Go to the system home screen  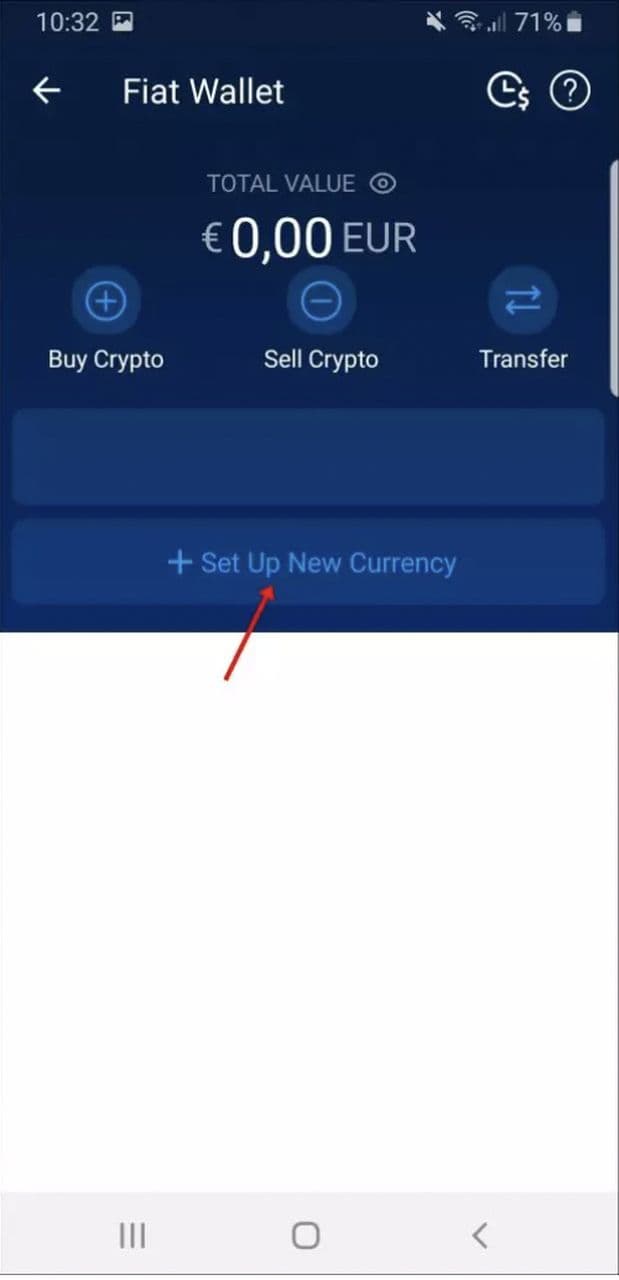306,1235
